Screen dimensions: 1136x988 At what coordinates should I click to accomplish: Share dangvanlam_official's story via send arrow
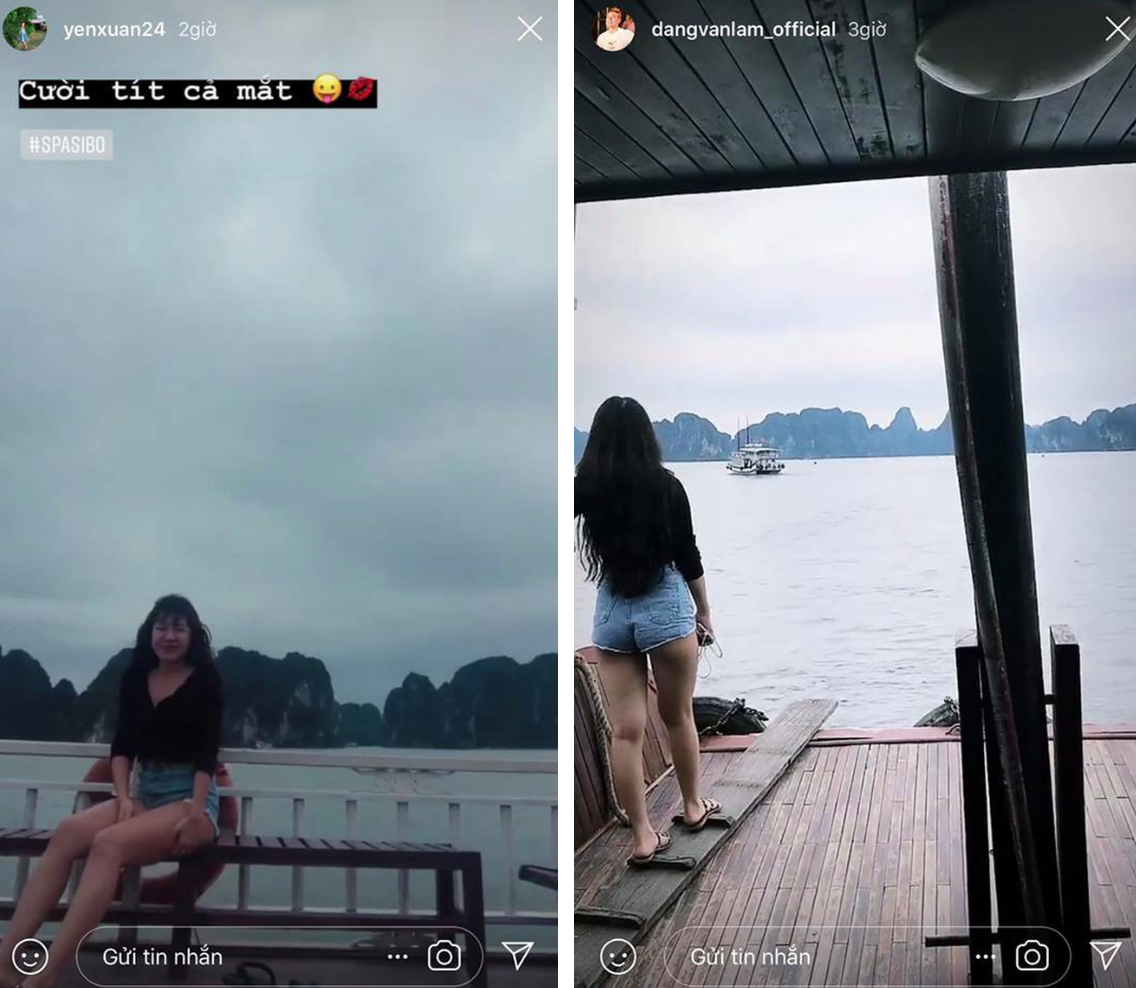pyautogui.click(x=1105, y=955)
